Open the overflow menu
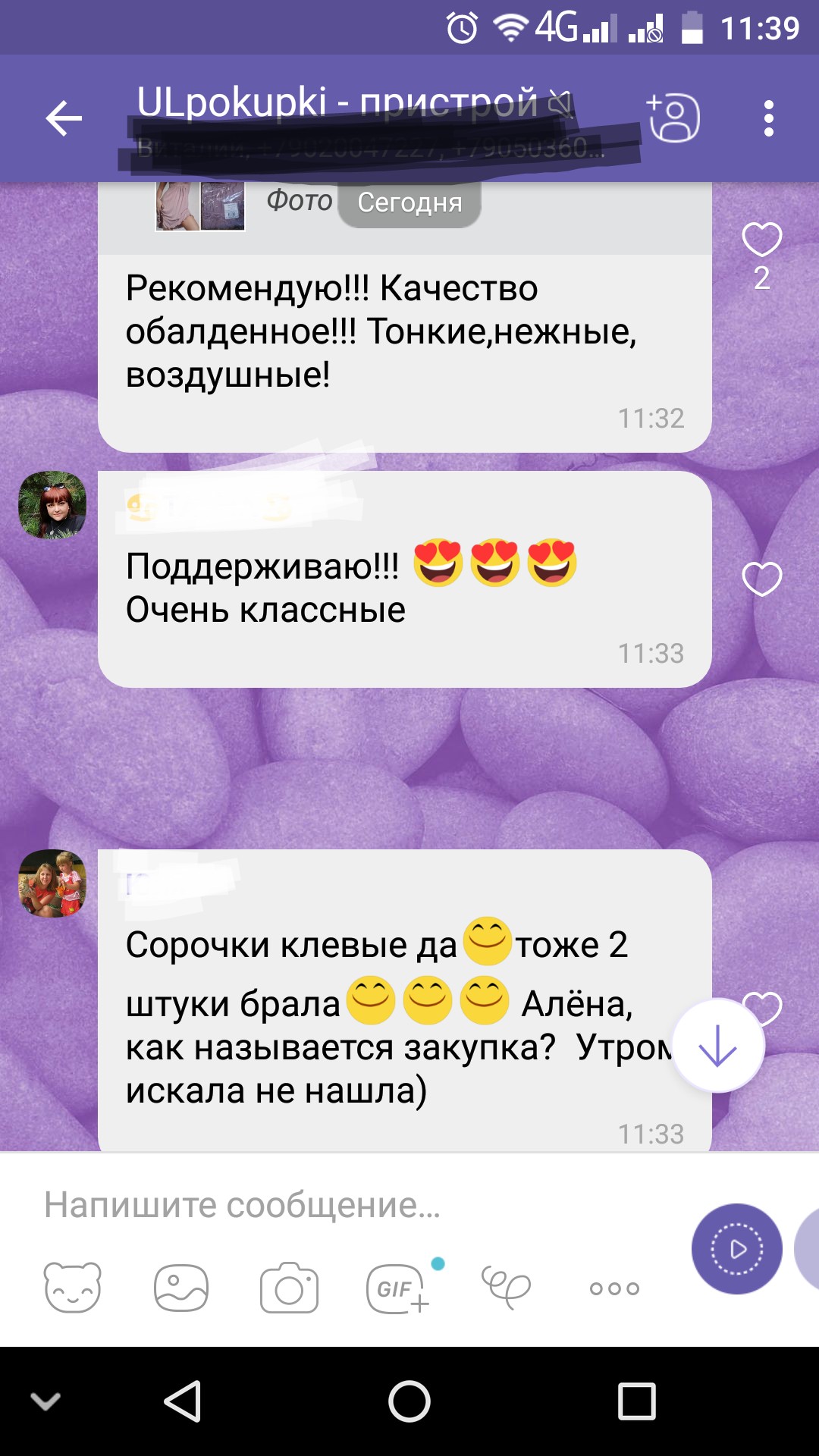The image size is (819, 1456). 768,118
